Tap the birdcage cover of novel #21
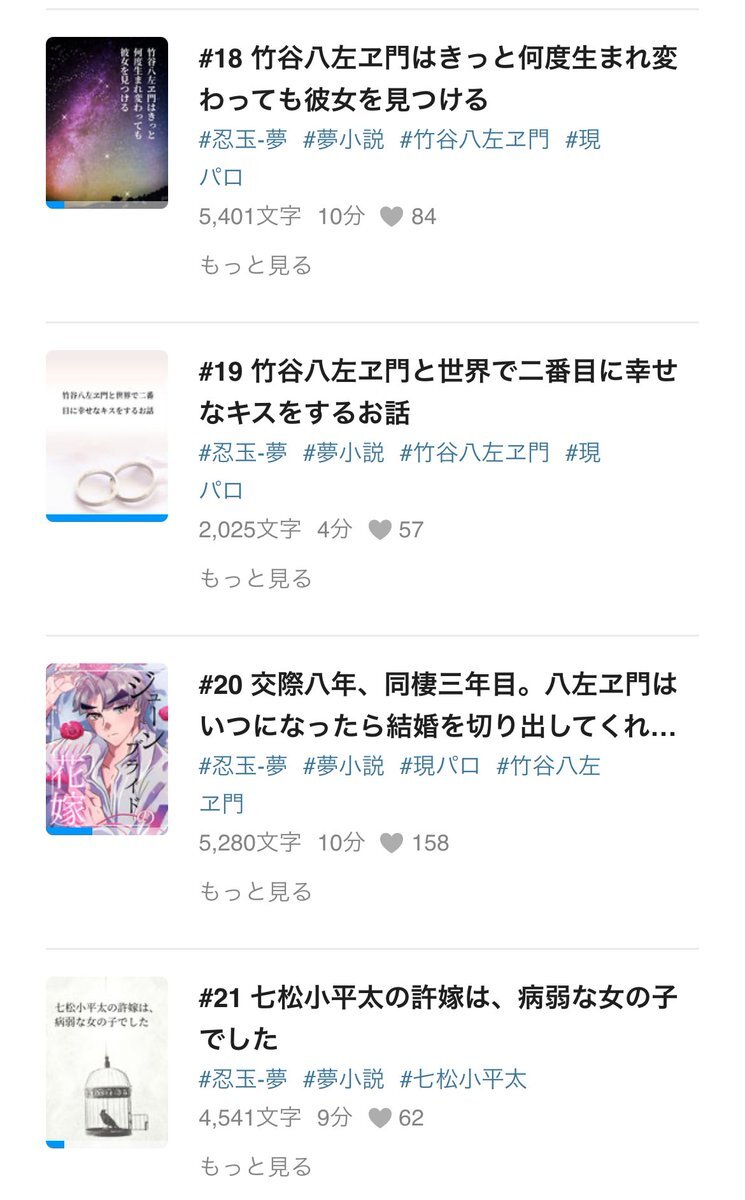745x1200 pixels. [x=107, y=1061]
